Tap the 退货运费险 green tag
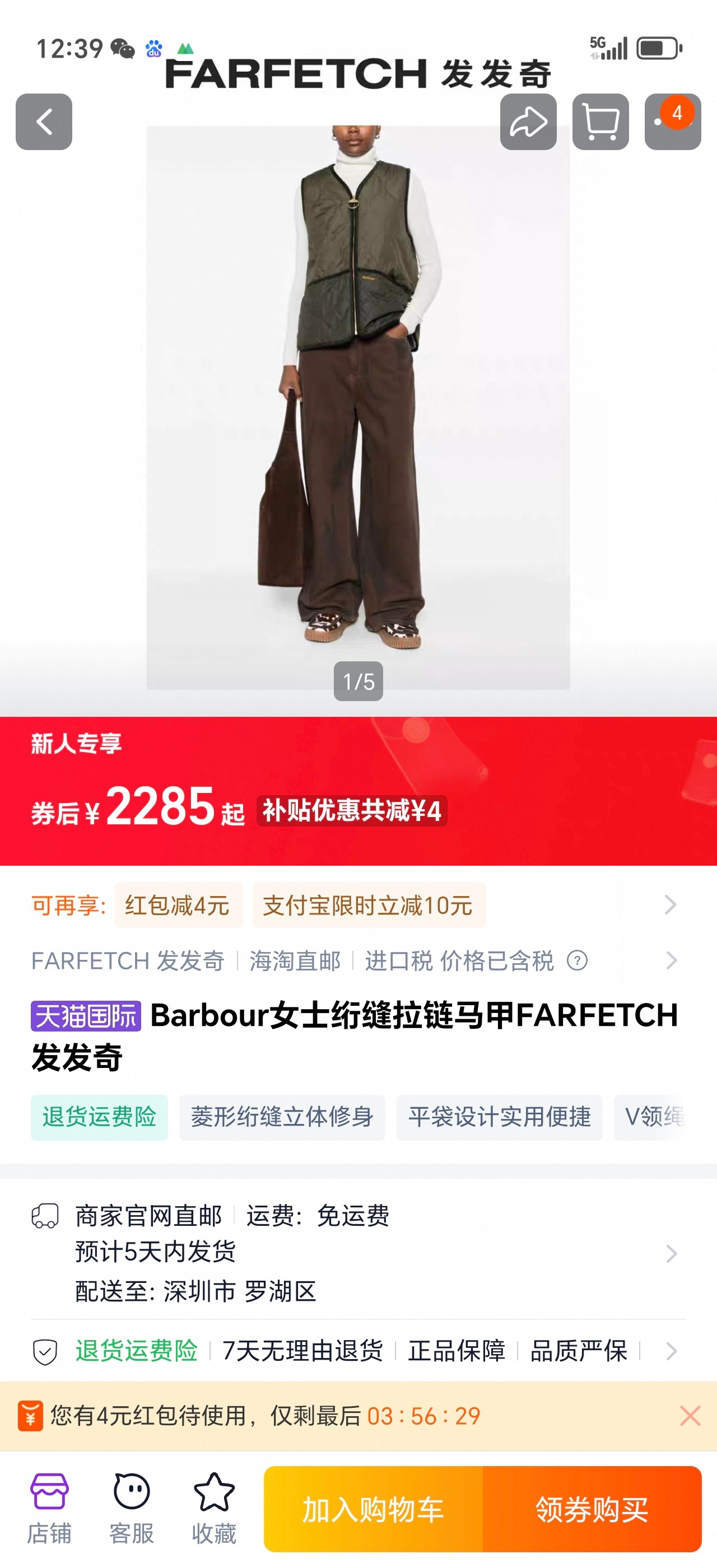This screenshot has width=717, height=1568. tap(99, 1118)
